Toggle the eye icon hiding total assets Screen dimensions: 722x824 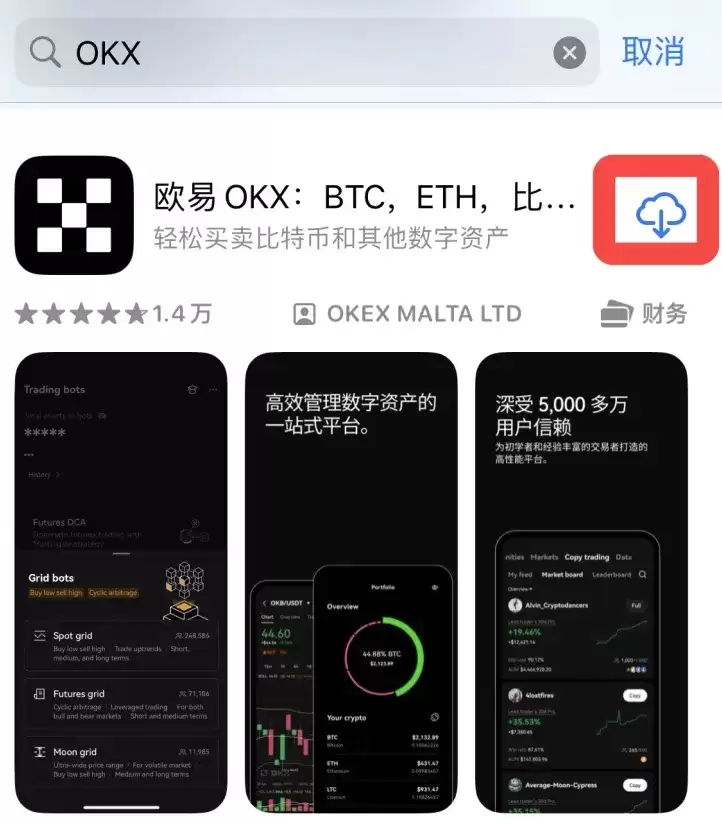click(102, 415)
